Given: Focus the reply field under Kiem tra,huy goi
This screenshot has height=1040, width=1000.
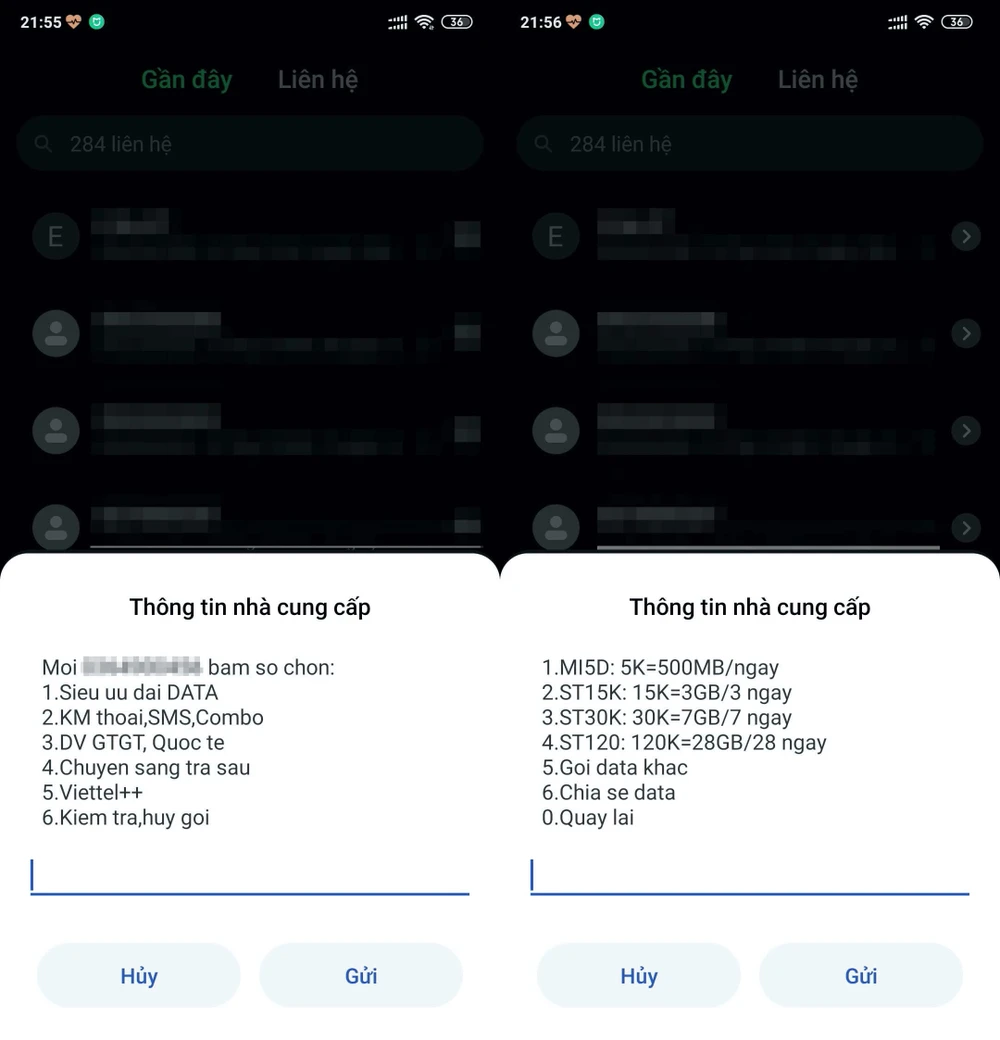Looking at the screenshot, I should pos(250,875).
